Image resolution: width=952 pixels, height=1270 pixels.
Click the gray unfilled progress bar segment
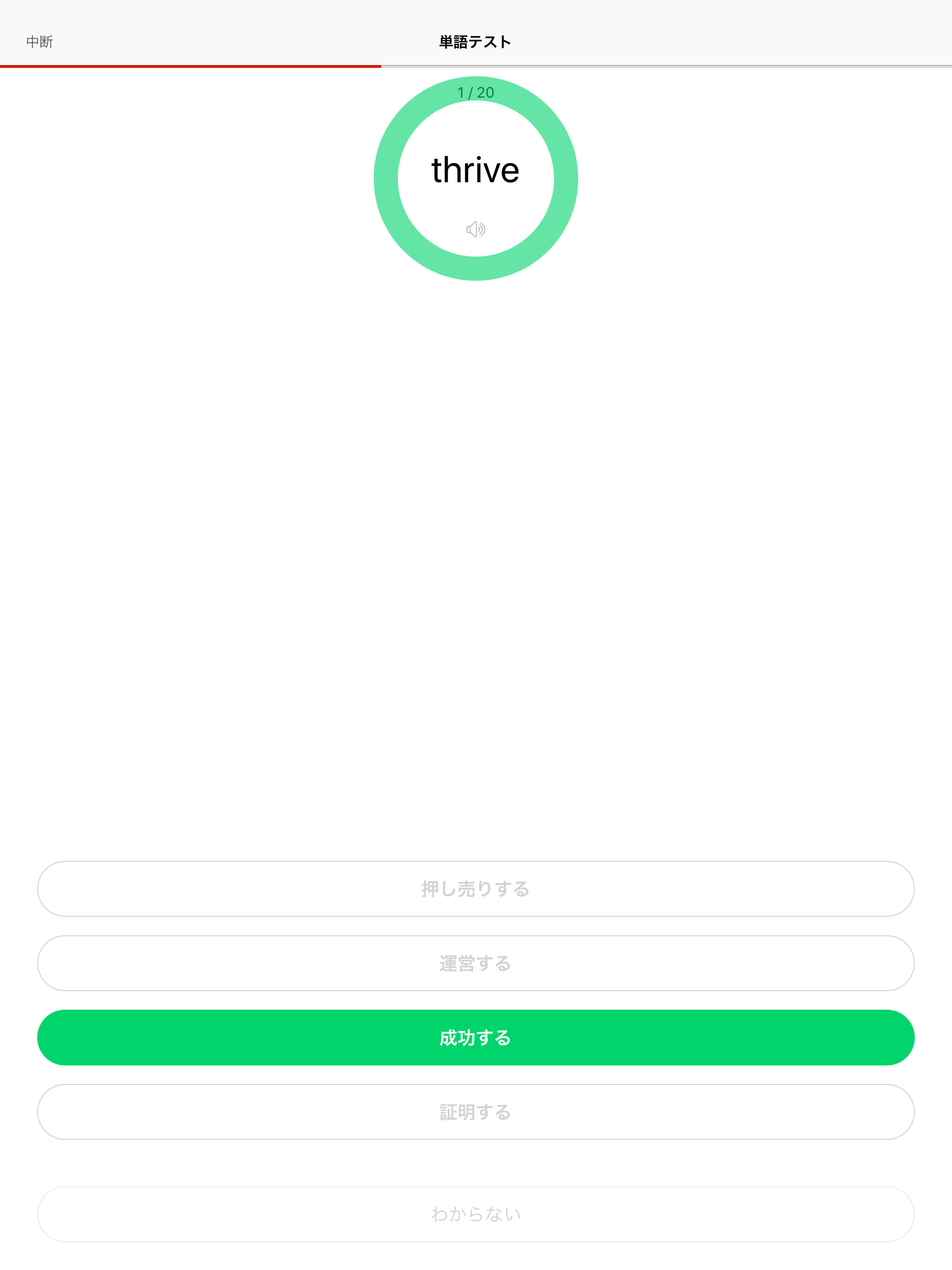coord(666,67)
